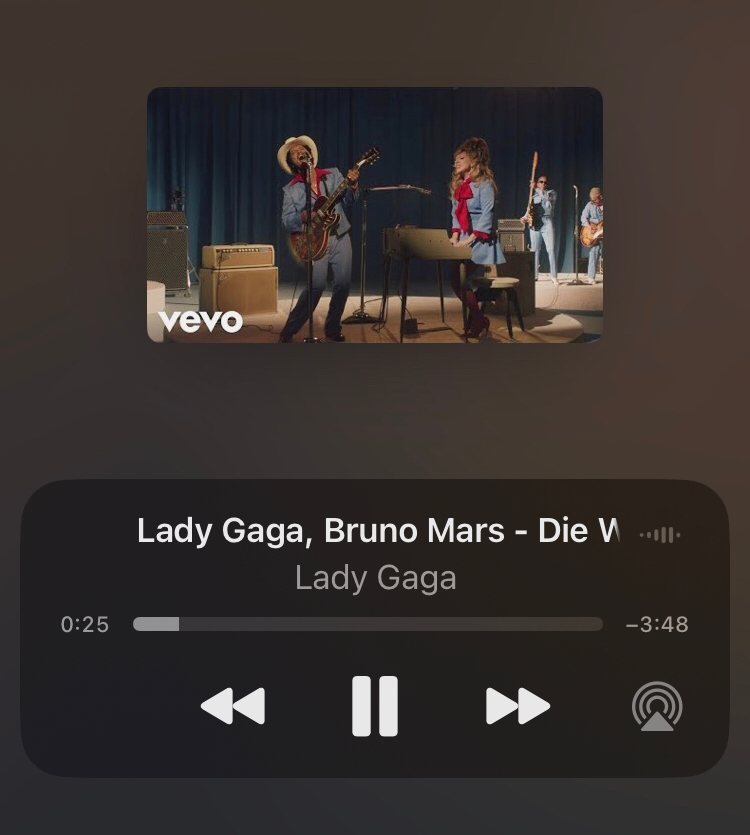Pause the playing track
The height and width of the screenshot is (835, 750).
[375, 706]
